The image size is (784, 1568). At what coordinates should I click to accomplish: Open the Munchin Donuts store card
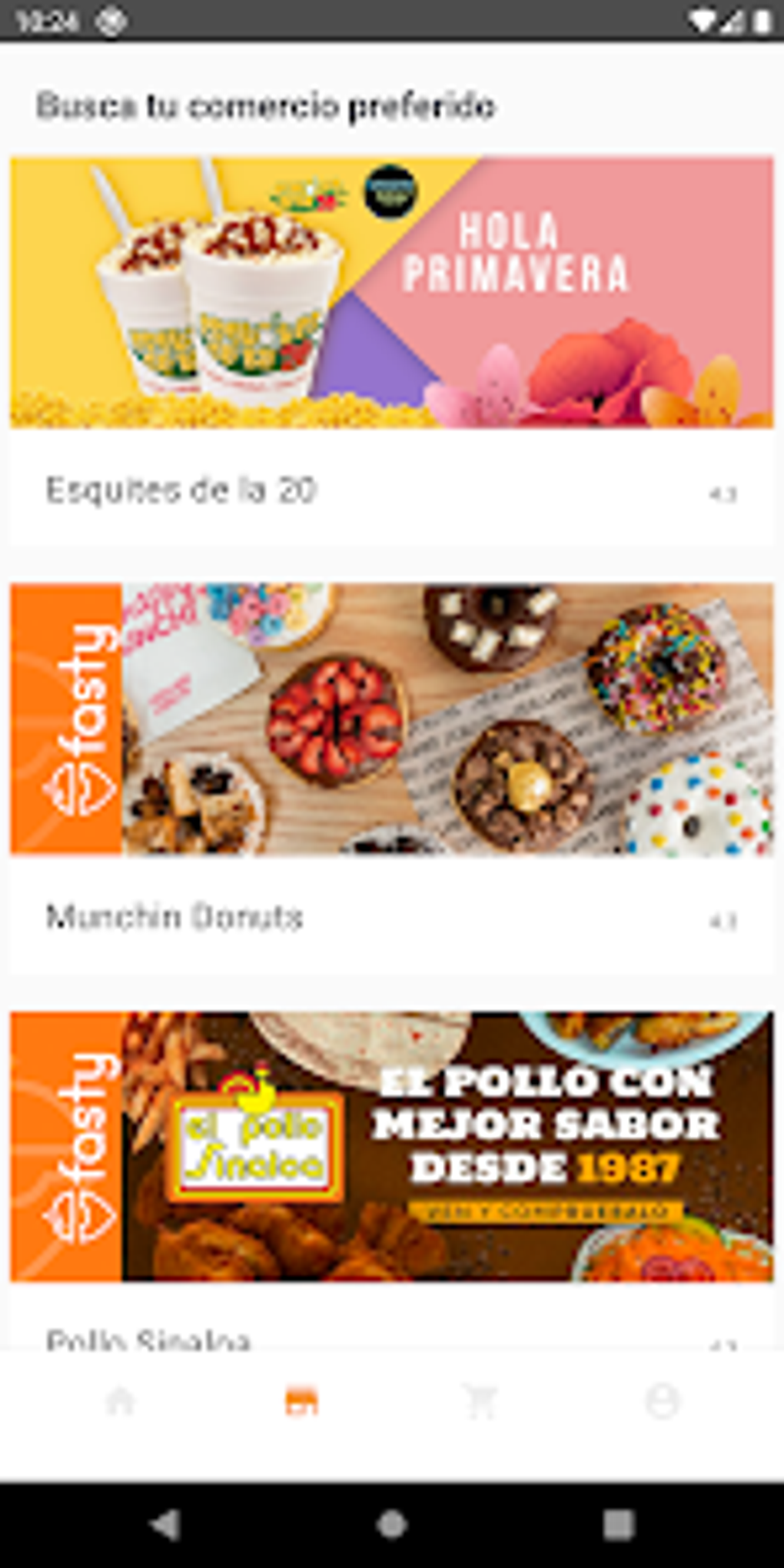[x=392, y=779]
